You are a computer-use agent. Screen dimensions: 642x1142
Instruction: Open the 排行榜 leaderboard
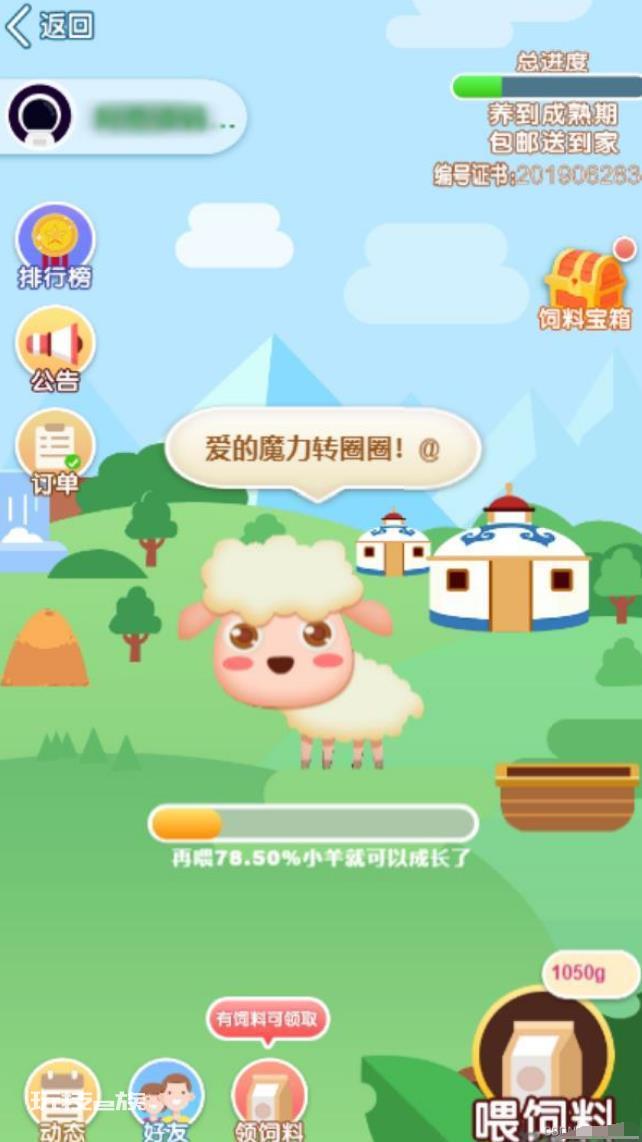point(55,246)
